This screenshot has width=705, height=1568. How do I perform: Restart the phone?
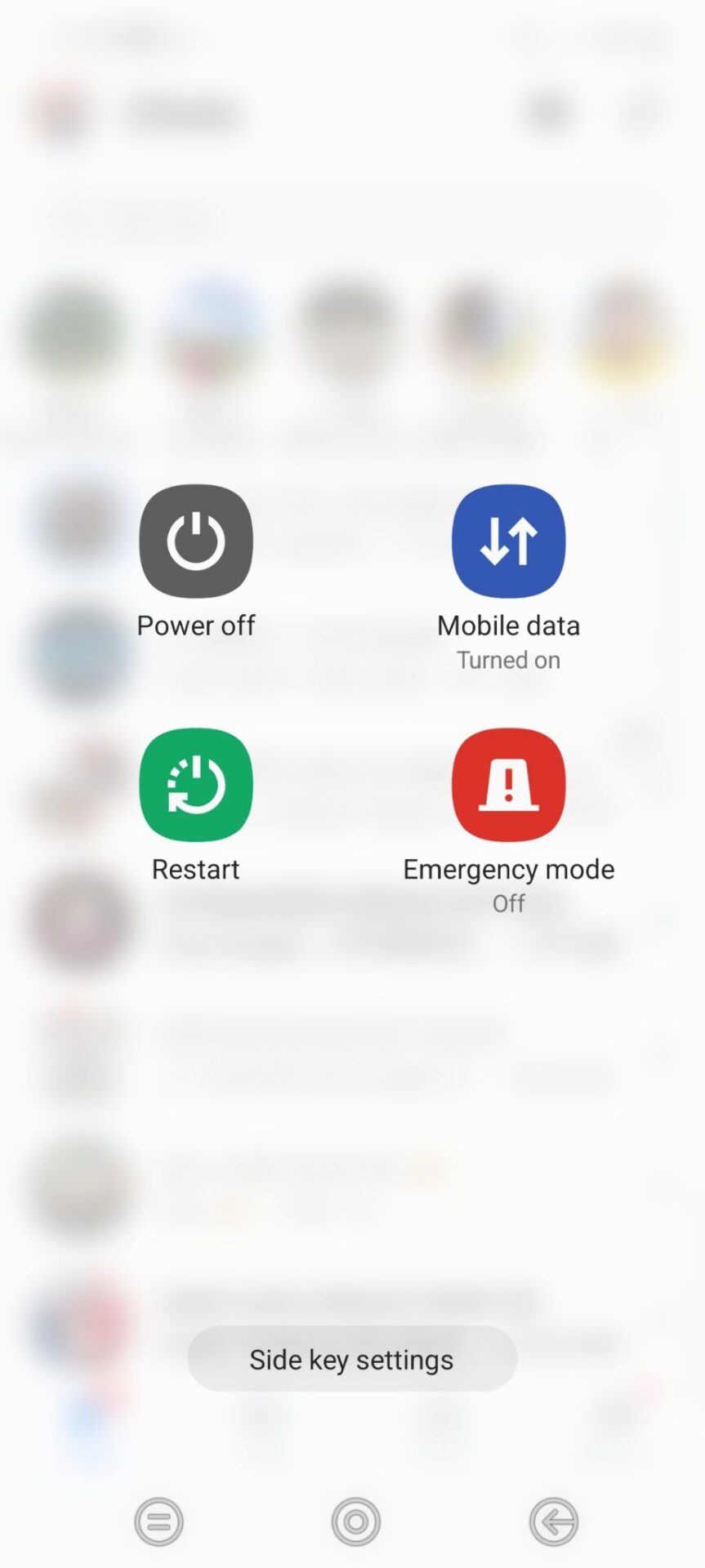pos(196,784)
